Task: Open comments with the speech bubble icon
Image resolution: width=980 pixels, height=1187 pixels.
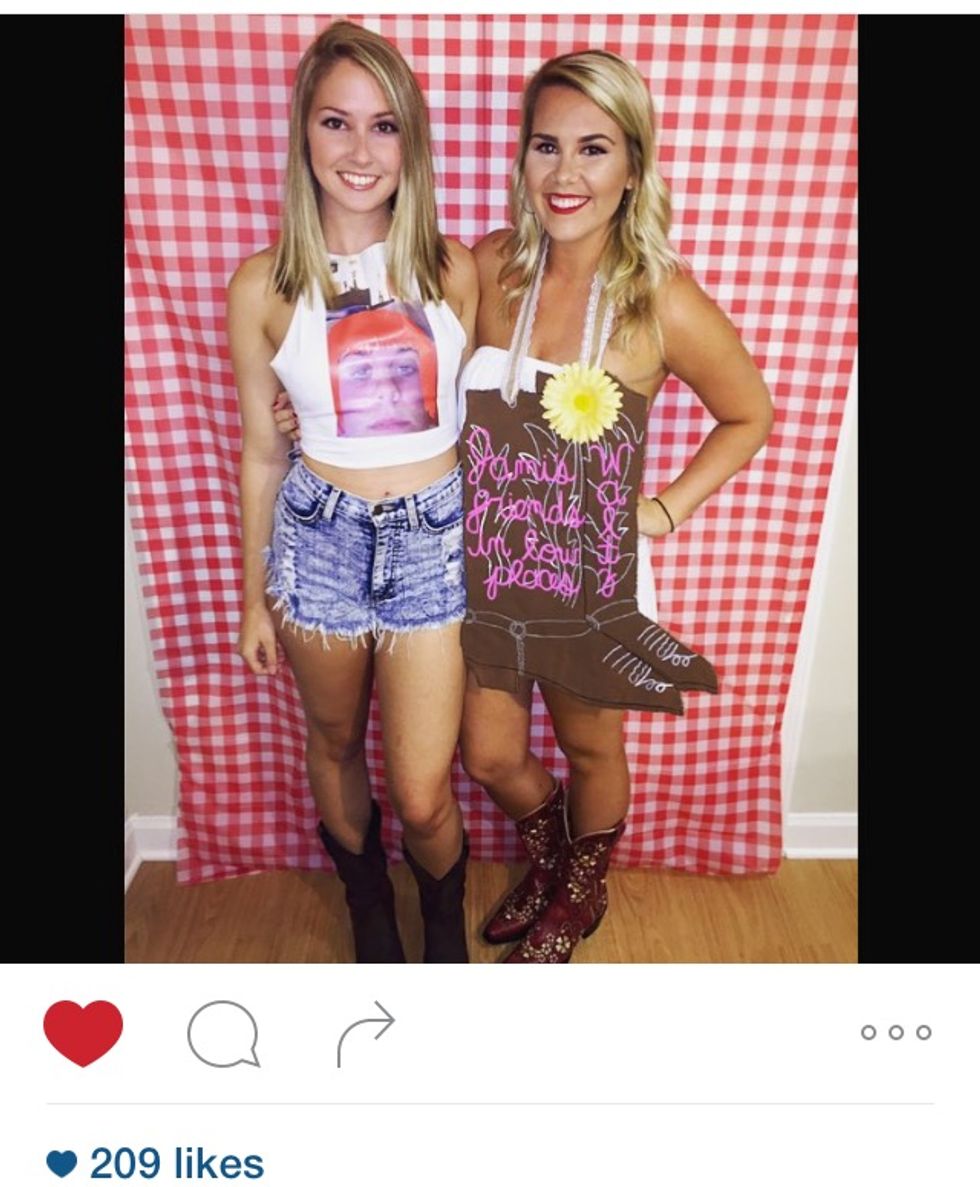Action: pyautogui.click(x=223, y=1033)
